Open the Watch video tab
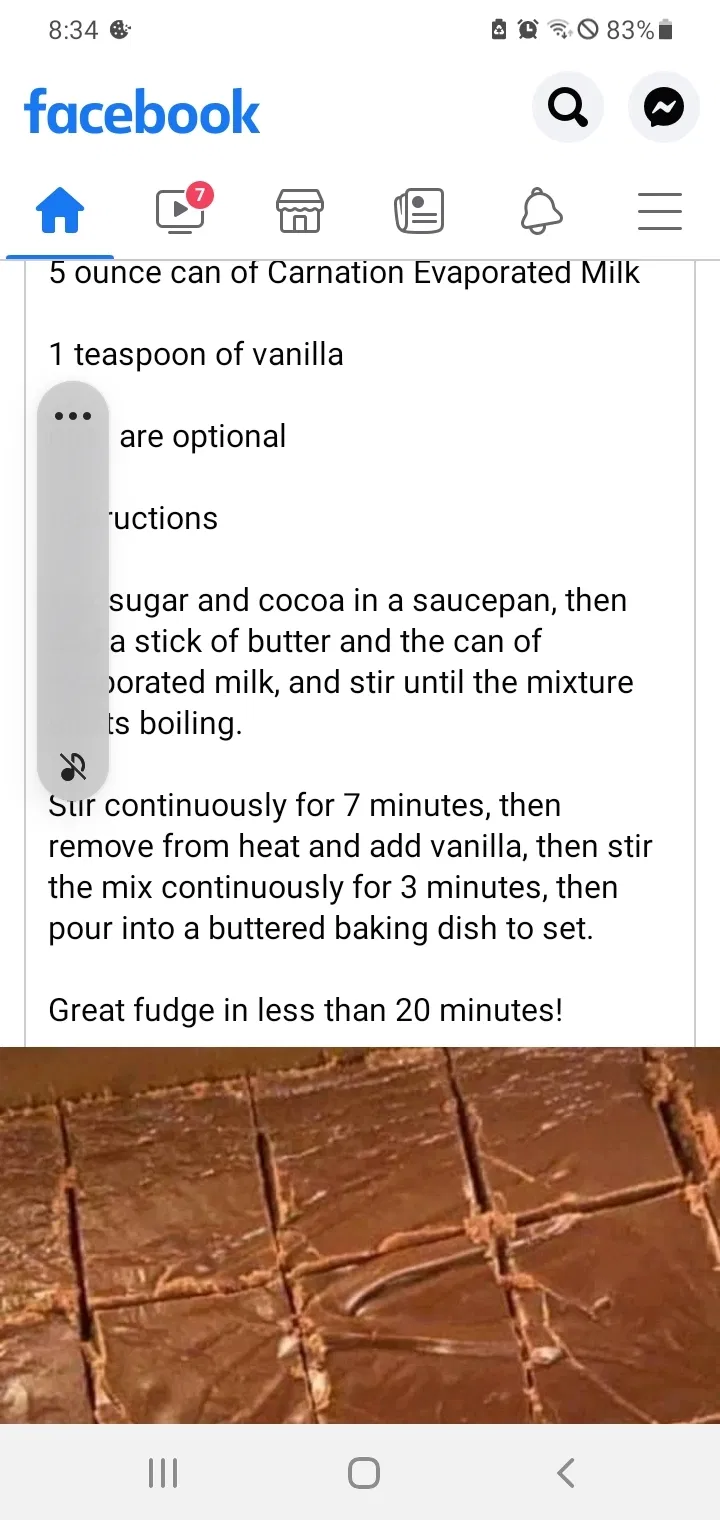The width and height of the screenshot is (720, 1520). [x=180, y=209]
